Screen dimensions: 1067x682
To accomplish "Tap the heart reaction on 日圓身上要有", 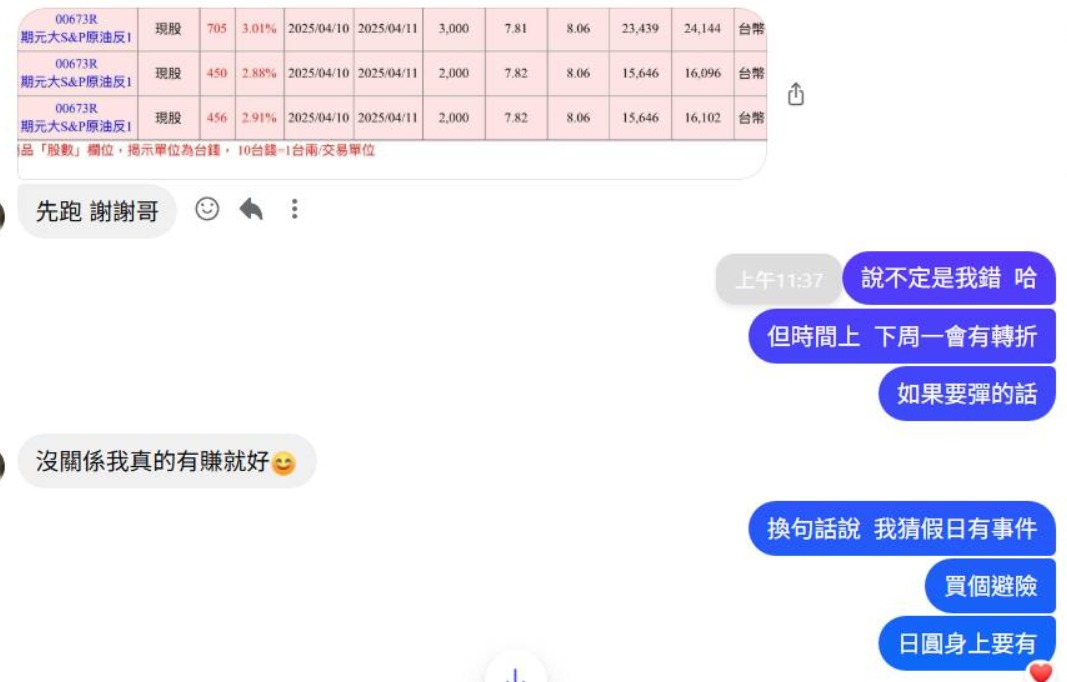I will tap(1040, 671).
